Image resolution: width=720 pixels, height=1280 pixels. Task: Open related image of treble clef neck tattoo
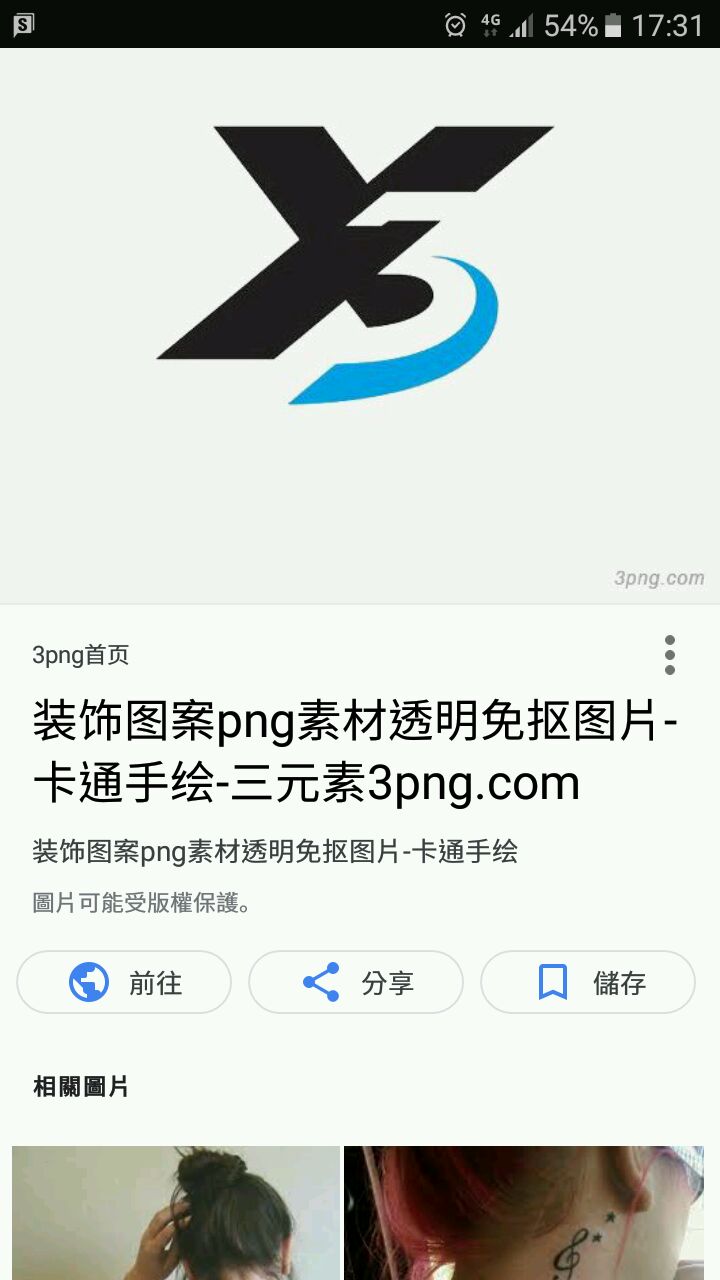click(x=524, y=1212)
